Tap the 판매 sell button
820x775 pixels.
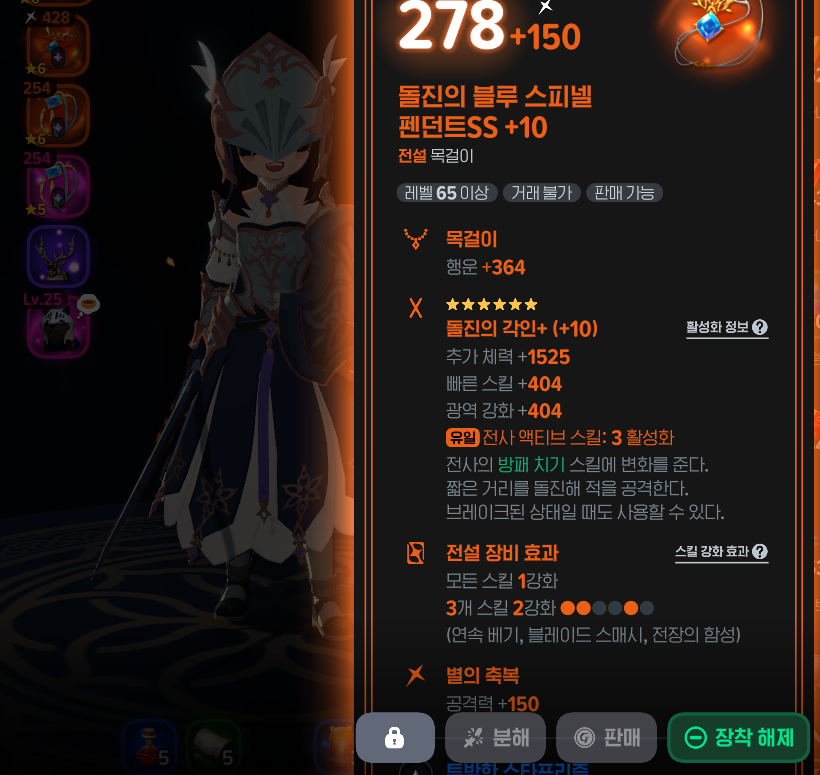pyautogui.click(x=606, y=738)
